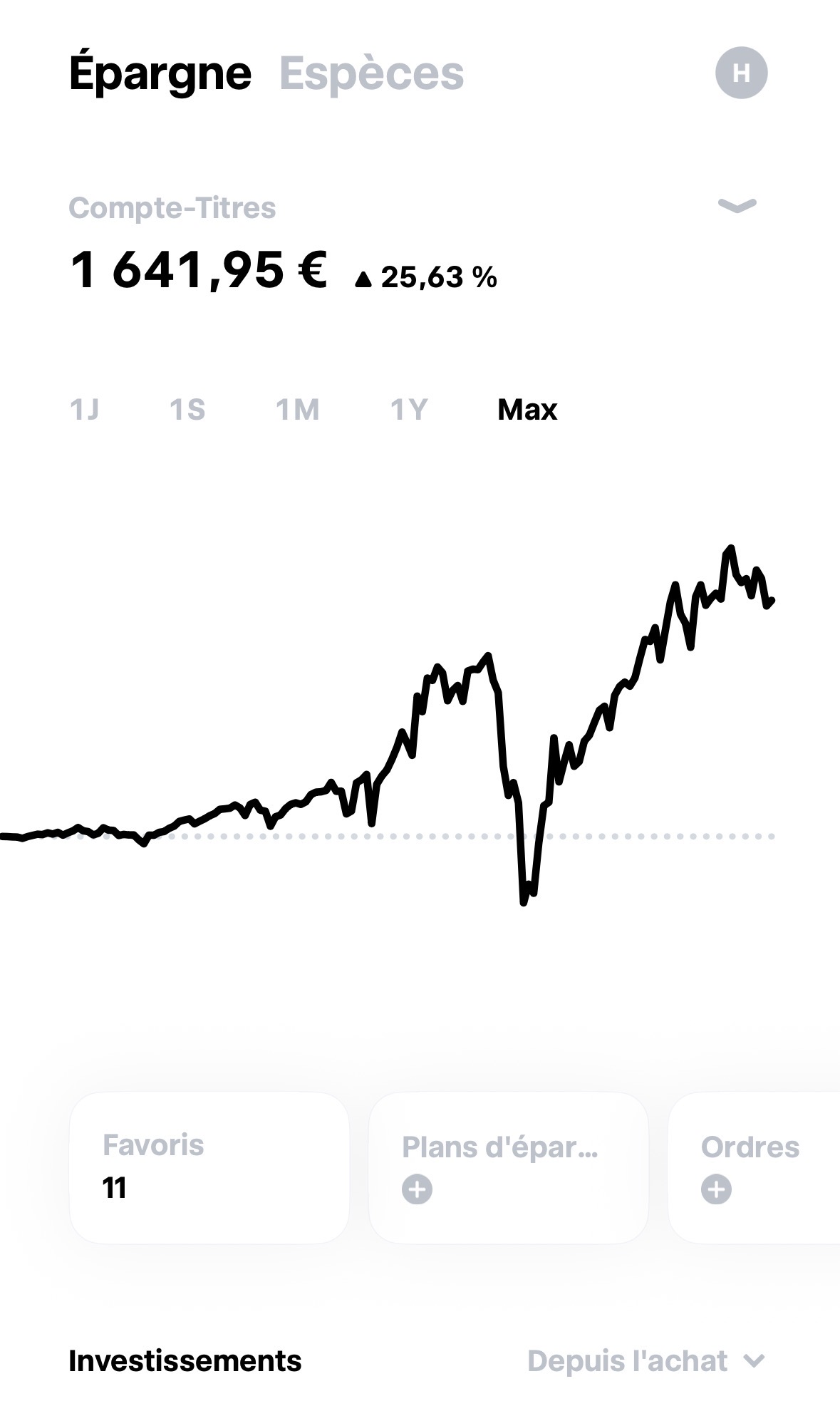The width and height of the screenshot is (840, 1411).
Task: Click the percentage change indicator 25,63 %
Action: click(437, 278)
